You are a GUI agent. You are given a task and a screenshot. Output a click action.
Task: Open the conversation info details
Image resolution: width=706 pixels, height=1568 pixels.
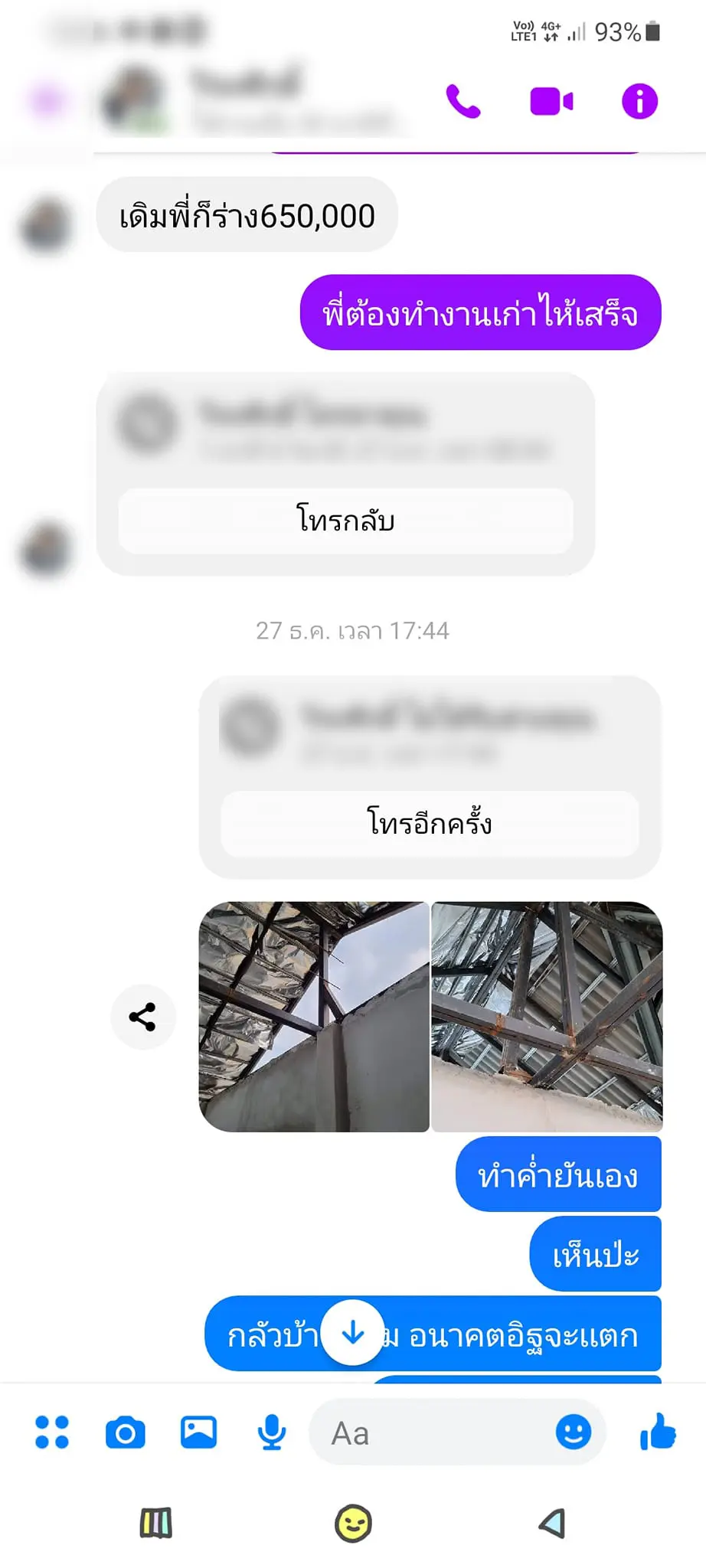click(x=639, y=102)
